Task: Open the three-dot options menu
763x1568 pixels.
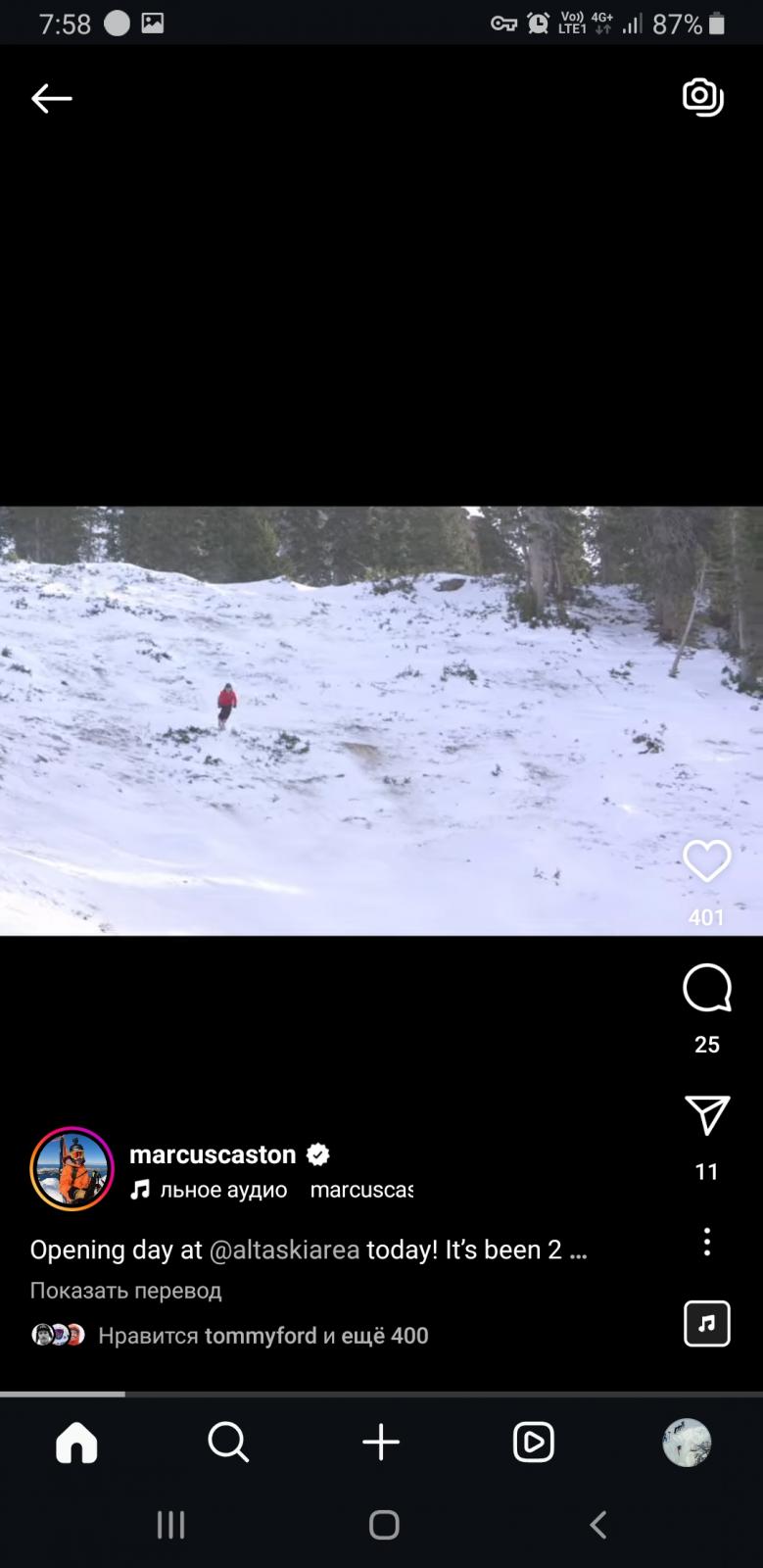Action: click(x=706, y=1242)
